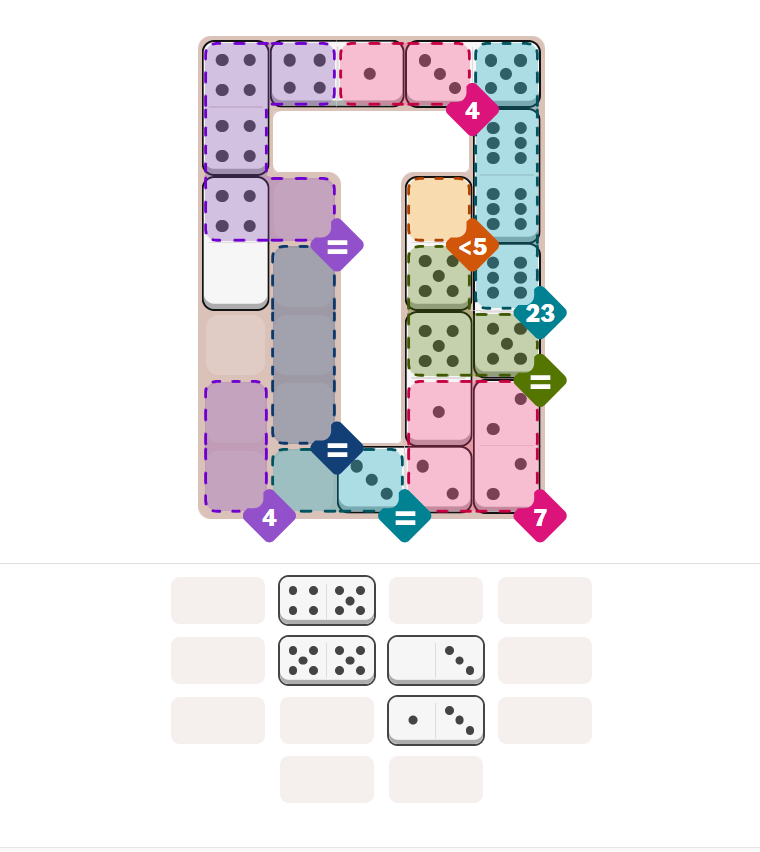Screen dimensions: 760x852
Task: Select the double-five domino in the tray
Action: [327, 660]
